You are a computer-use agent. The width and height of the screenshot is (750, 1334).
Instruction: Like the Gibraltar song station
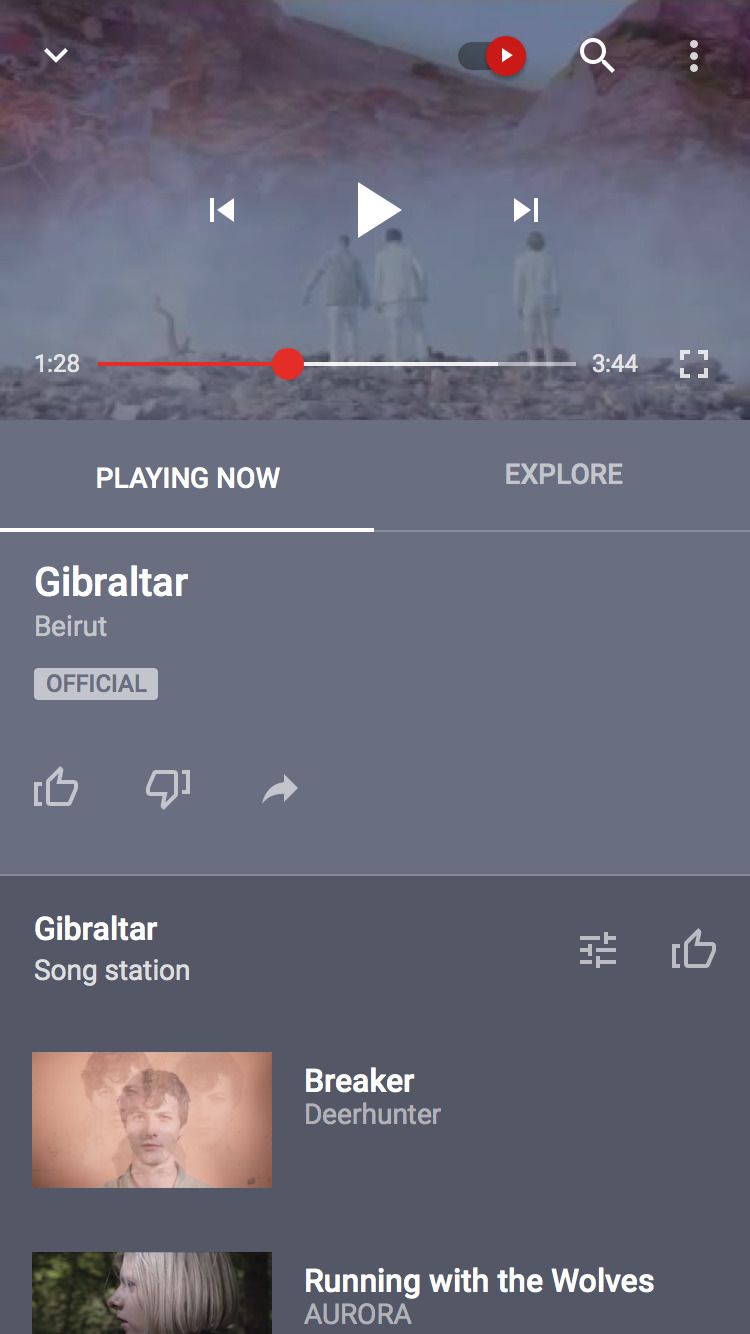694,949
